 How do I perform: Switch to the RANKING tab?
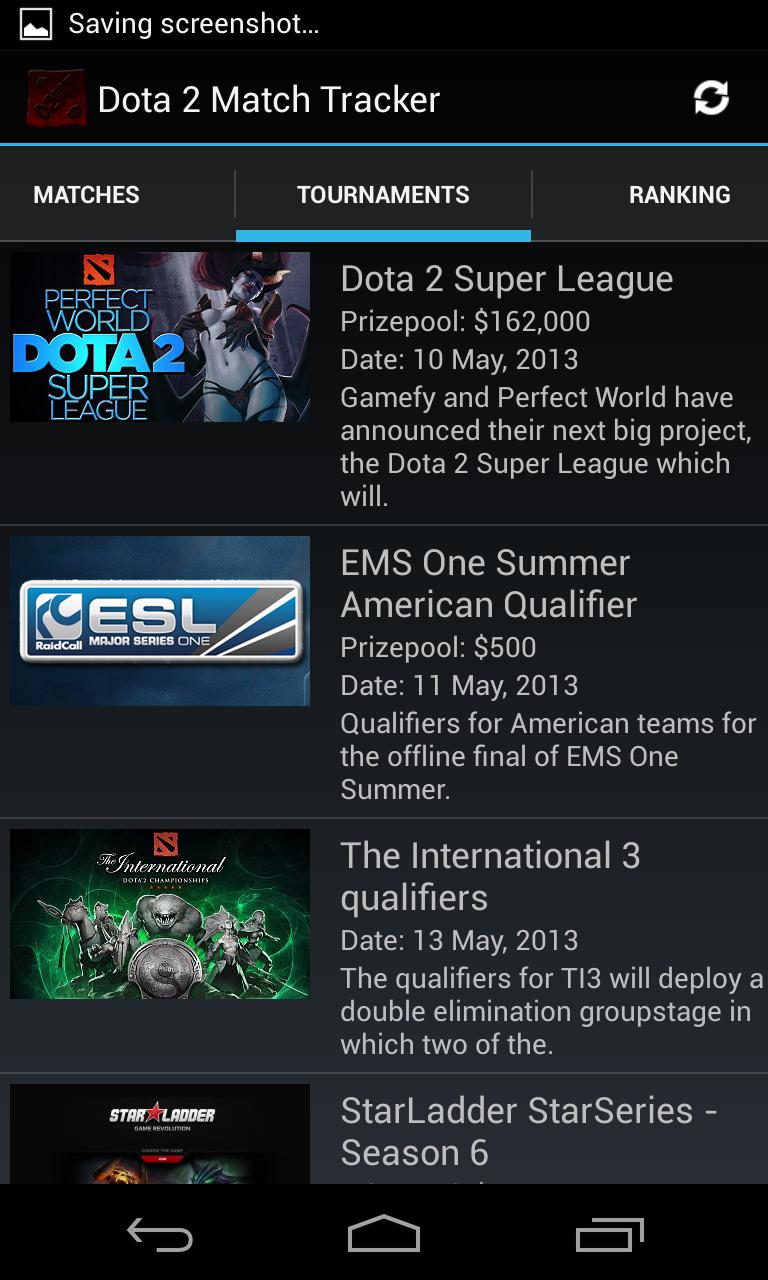[x=680, y=194]
